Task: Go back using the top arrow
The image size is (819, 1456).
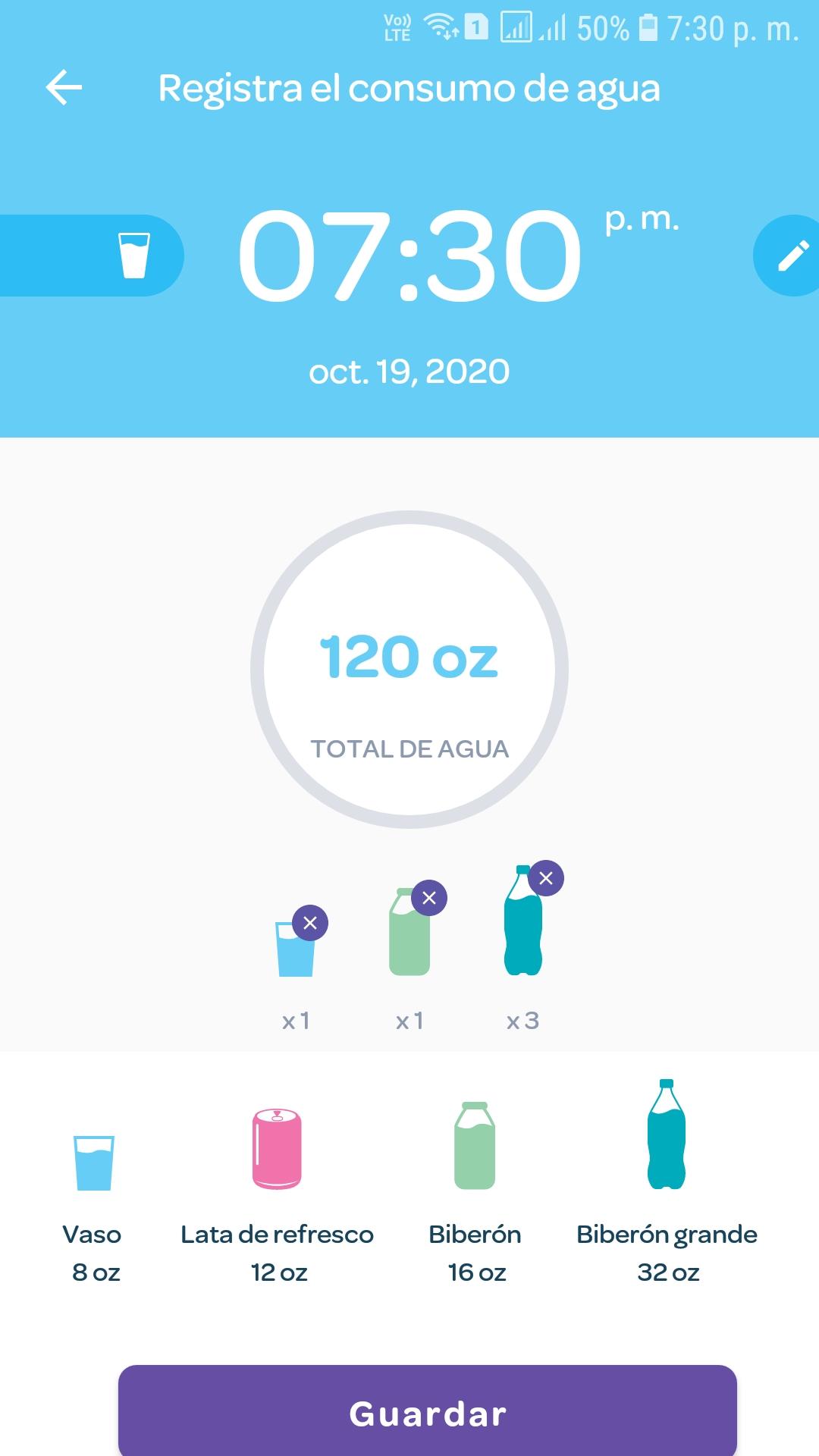Action: pos(64,88)
